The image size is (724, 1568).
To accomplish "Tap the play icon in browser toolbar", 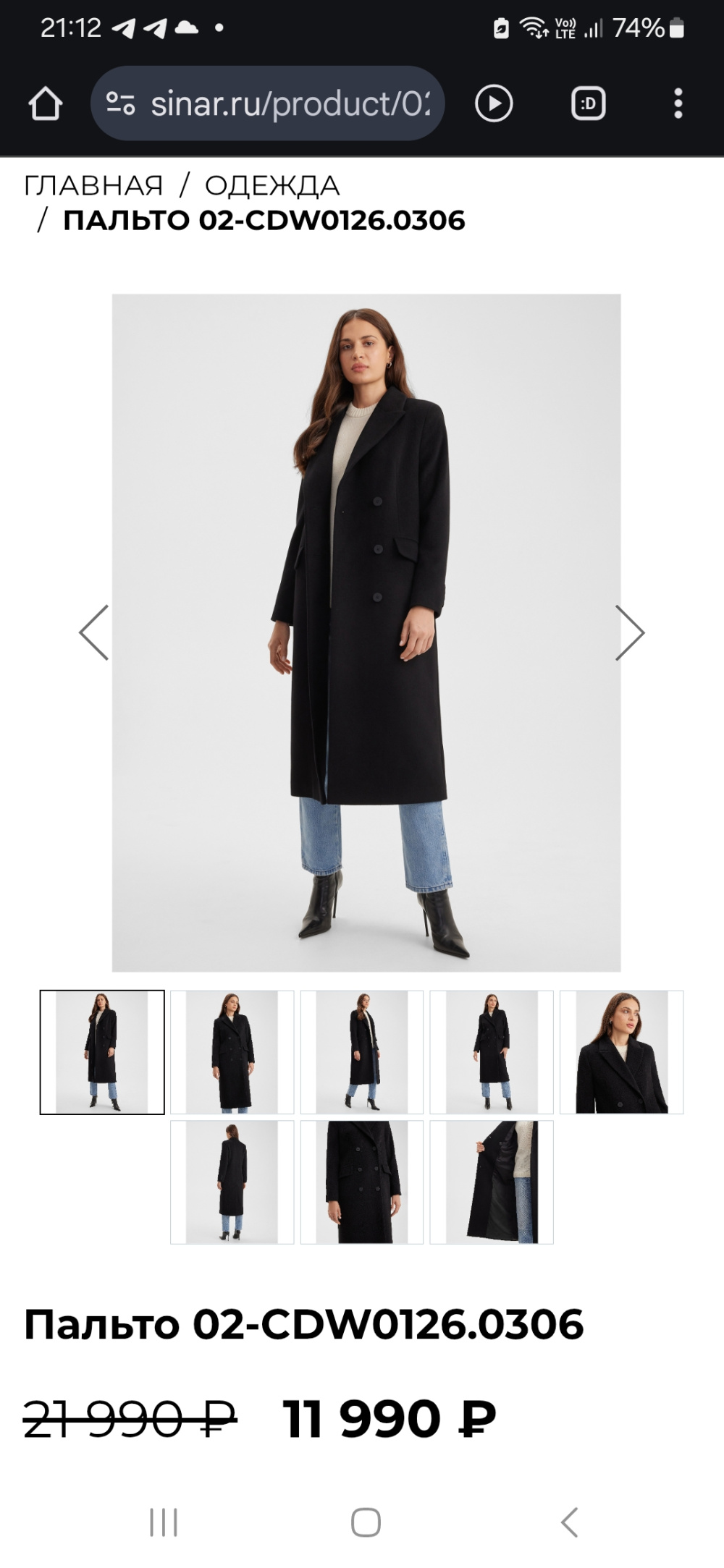I will [494, 103].
